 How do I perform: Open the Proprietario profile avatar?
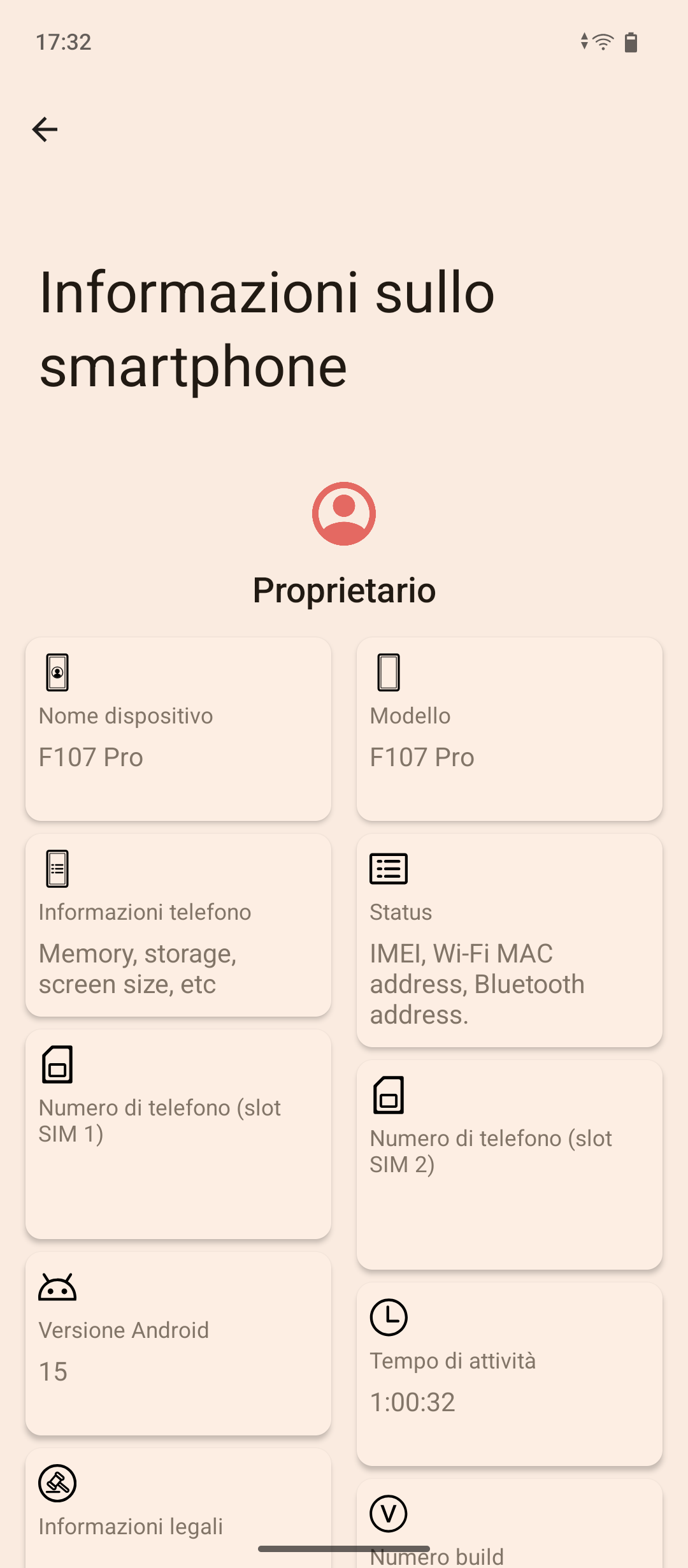coord(344,514)
